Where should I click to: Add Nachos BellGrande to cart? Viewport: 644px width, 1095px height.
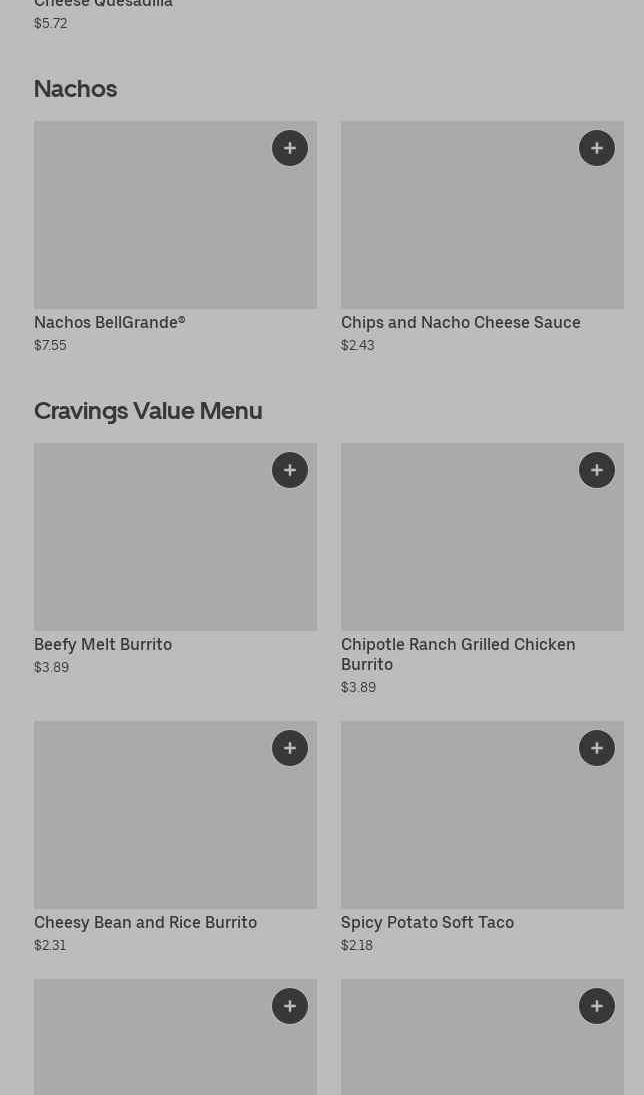click(x=290, y=148)
